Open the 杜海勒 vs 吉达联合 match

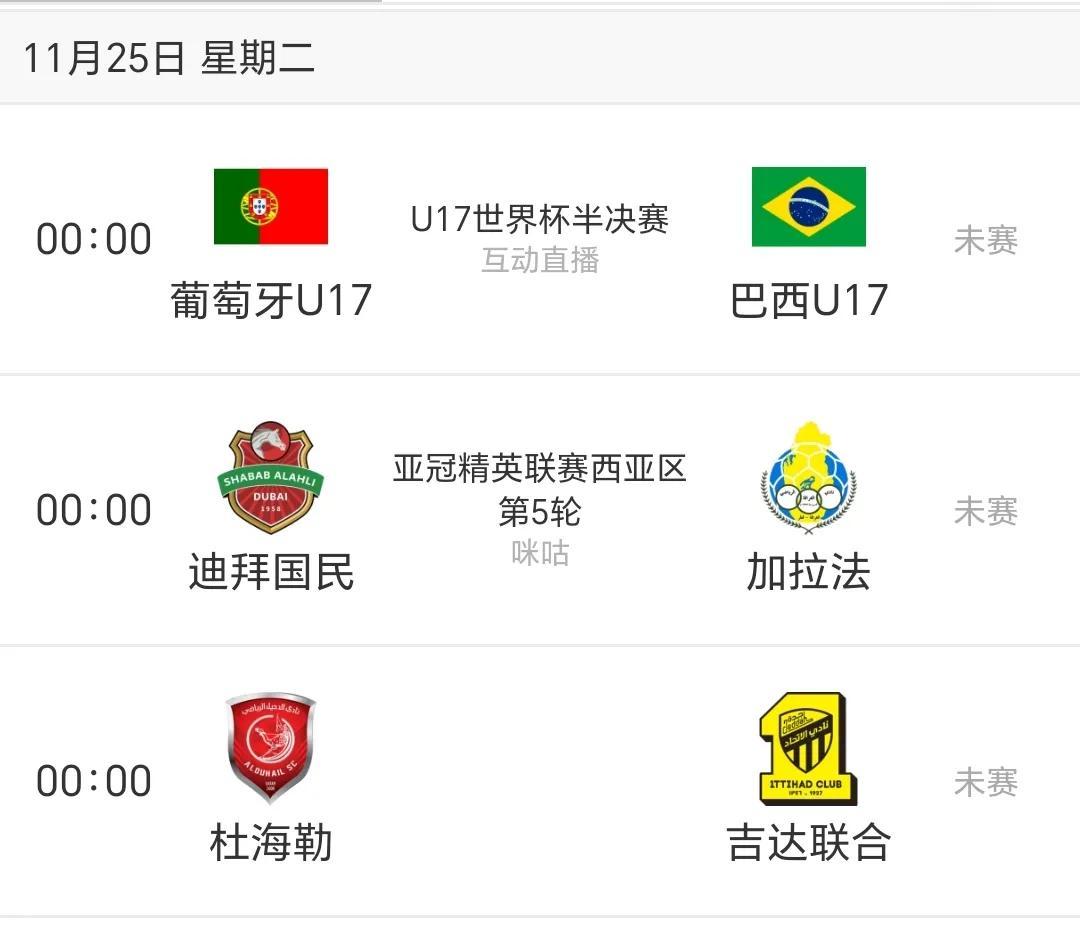tap(540, 780)
